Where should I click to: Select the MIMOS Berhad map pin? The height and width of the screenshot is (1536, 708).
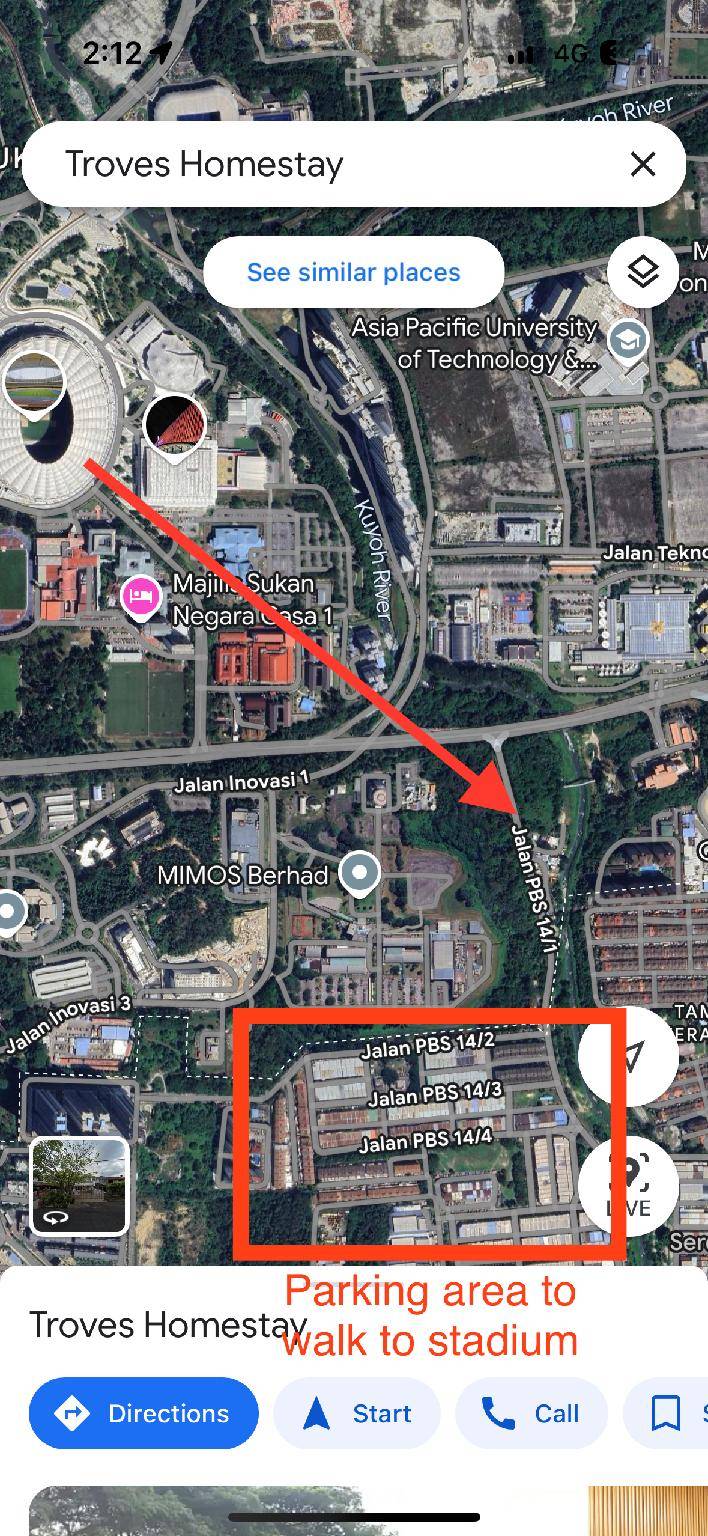tap(359, 874)
